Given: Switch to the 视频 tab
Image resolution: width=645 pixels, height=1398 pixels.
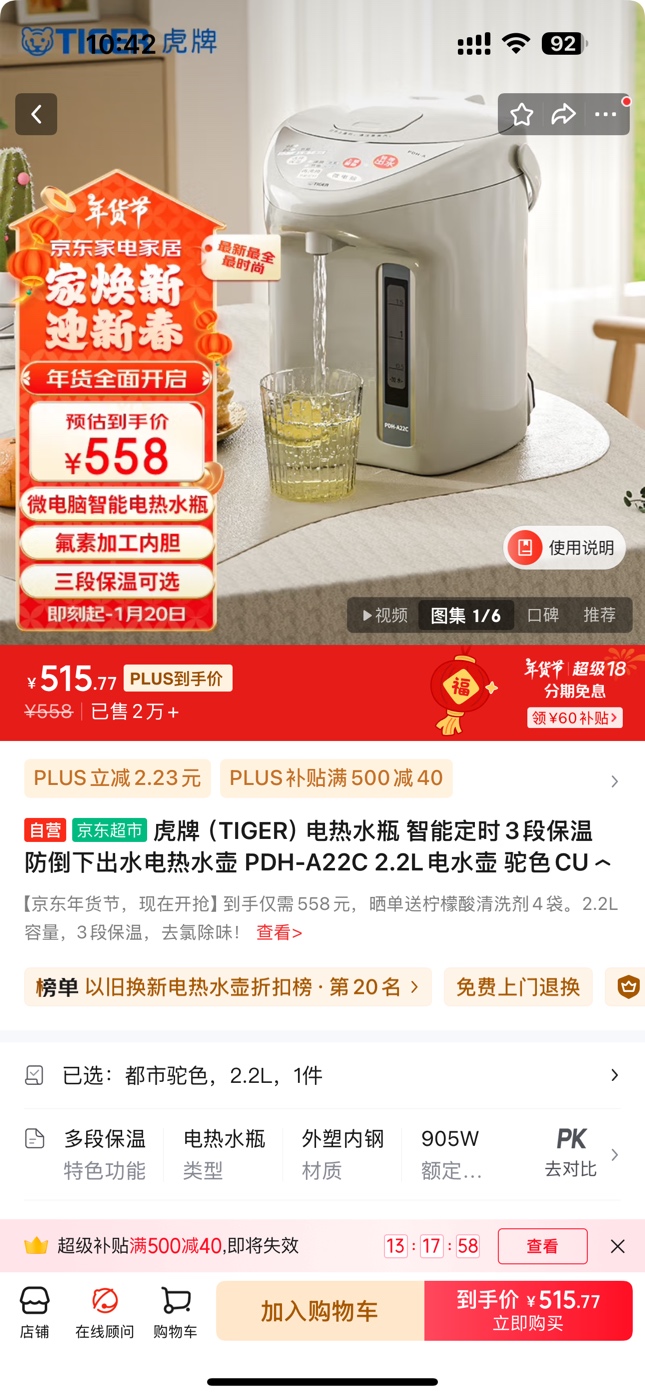Looking at the screenshot, I should 385,615.
